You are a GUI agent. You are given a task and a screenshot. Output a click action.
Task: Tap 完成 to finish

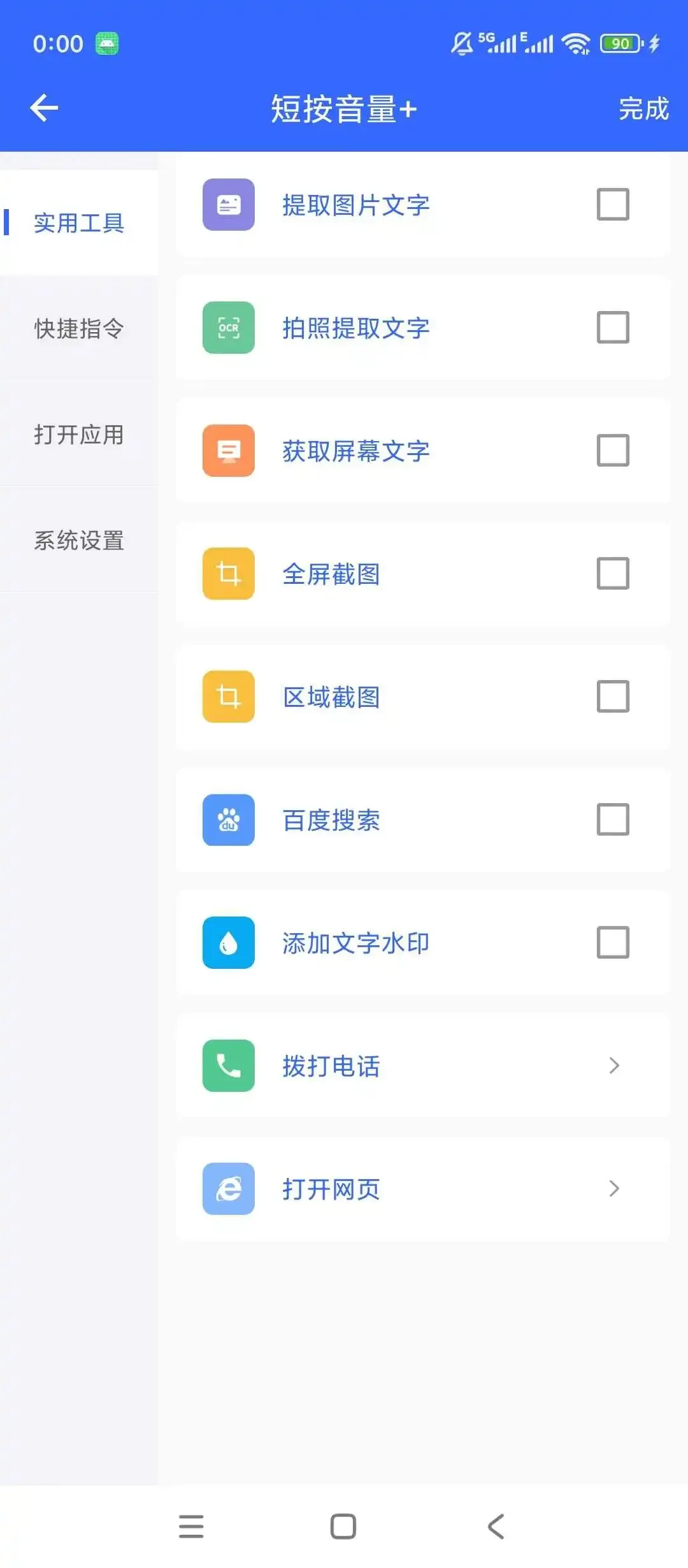643,109
